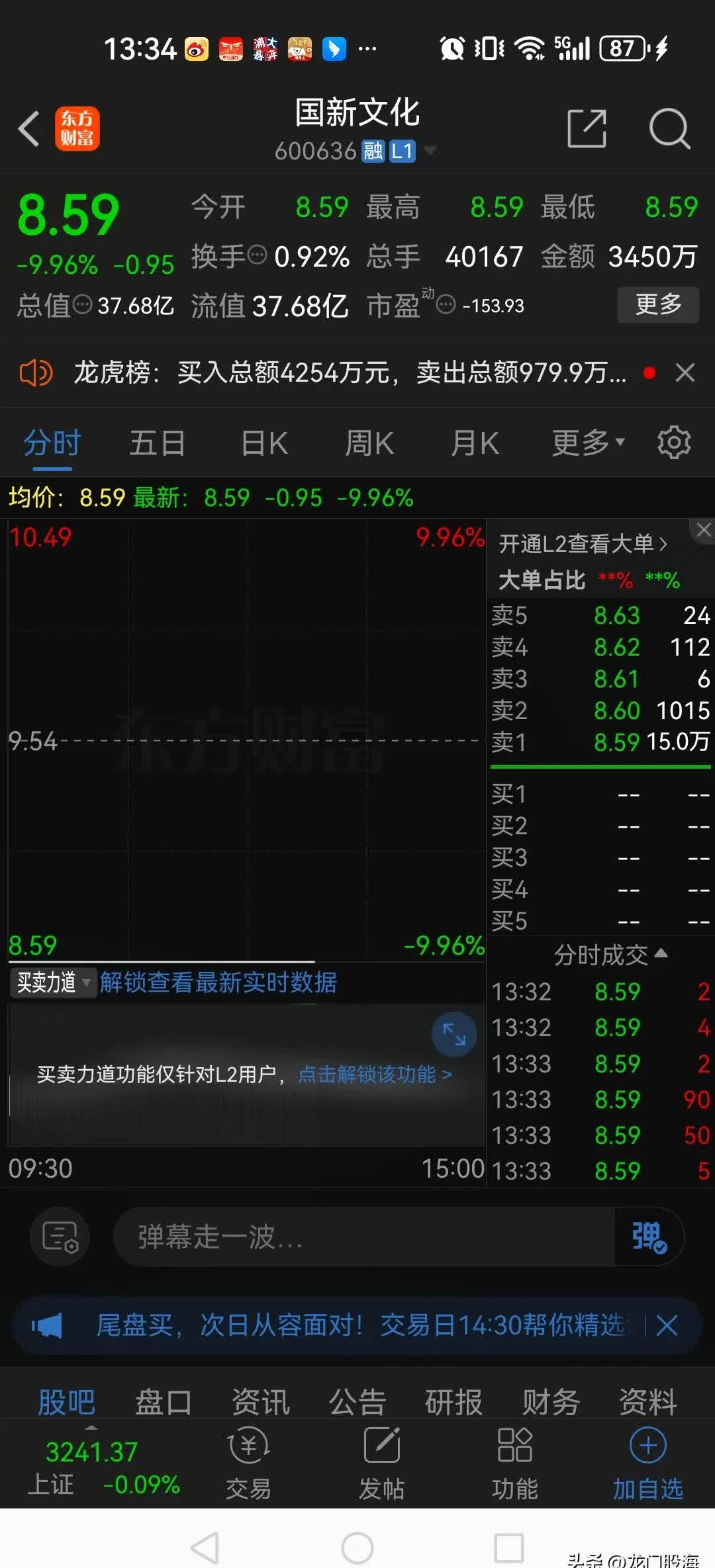The width and height of the screenshot is (715, 1568).
Task: Show the 月K chart
Action: click(x=475, y=443)
